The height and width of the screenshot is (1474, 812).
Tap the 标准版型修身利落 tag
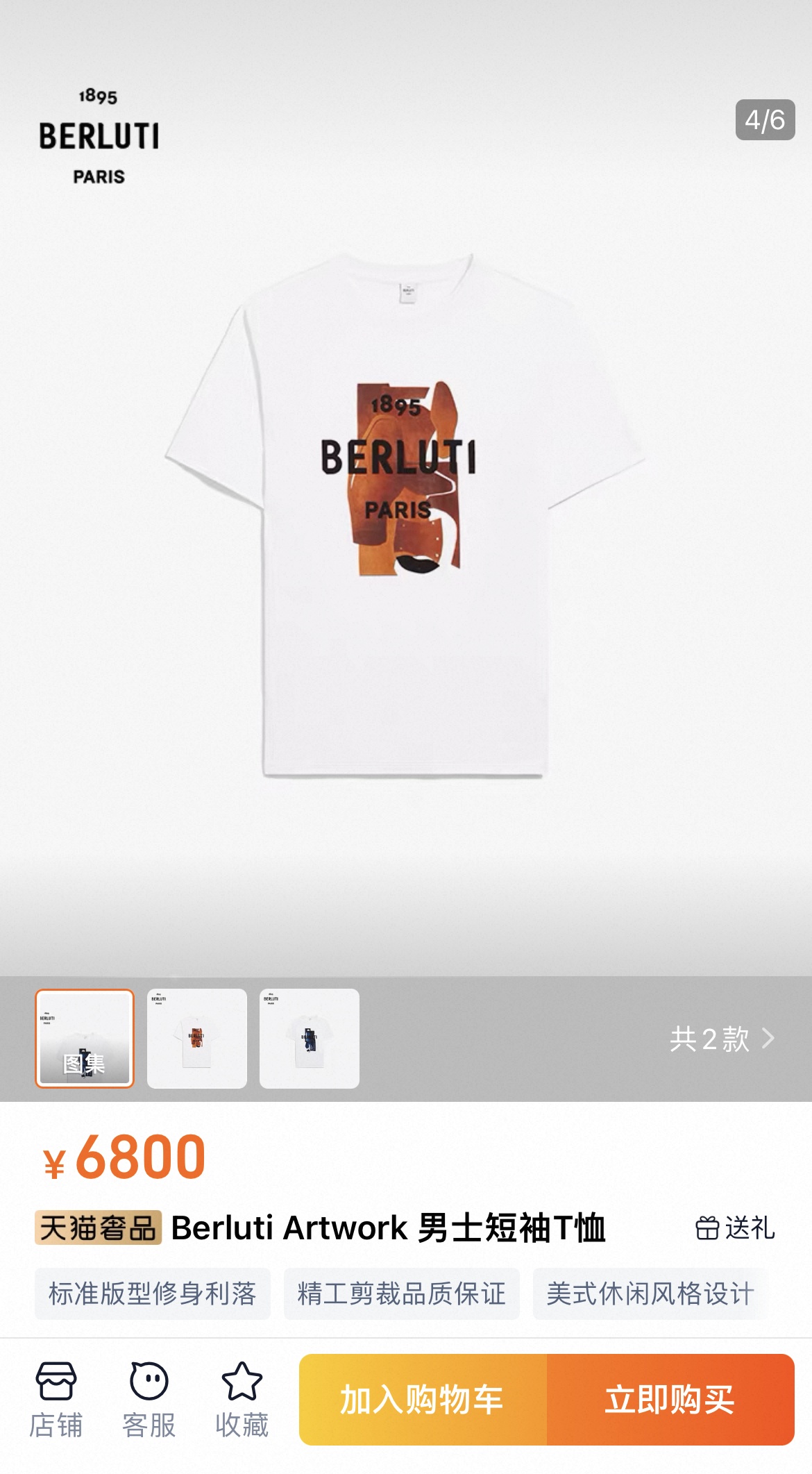coord(153,1293)
